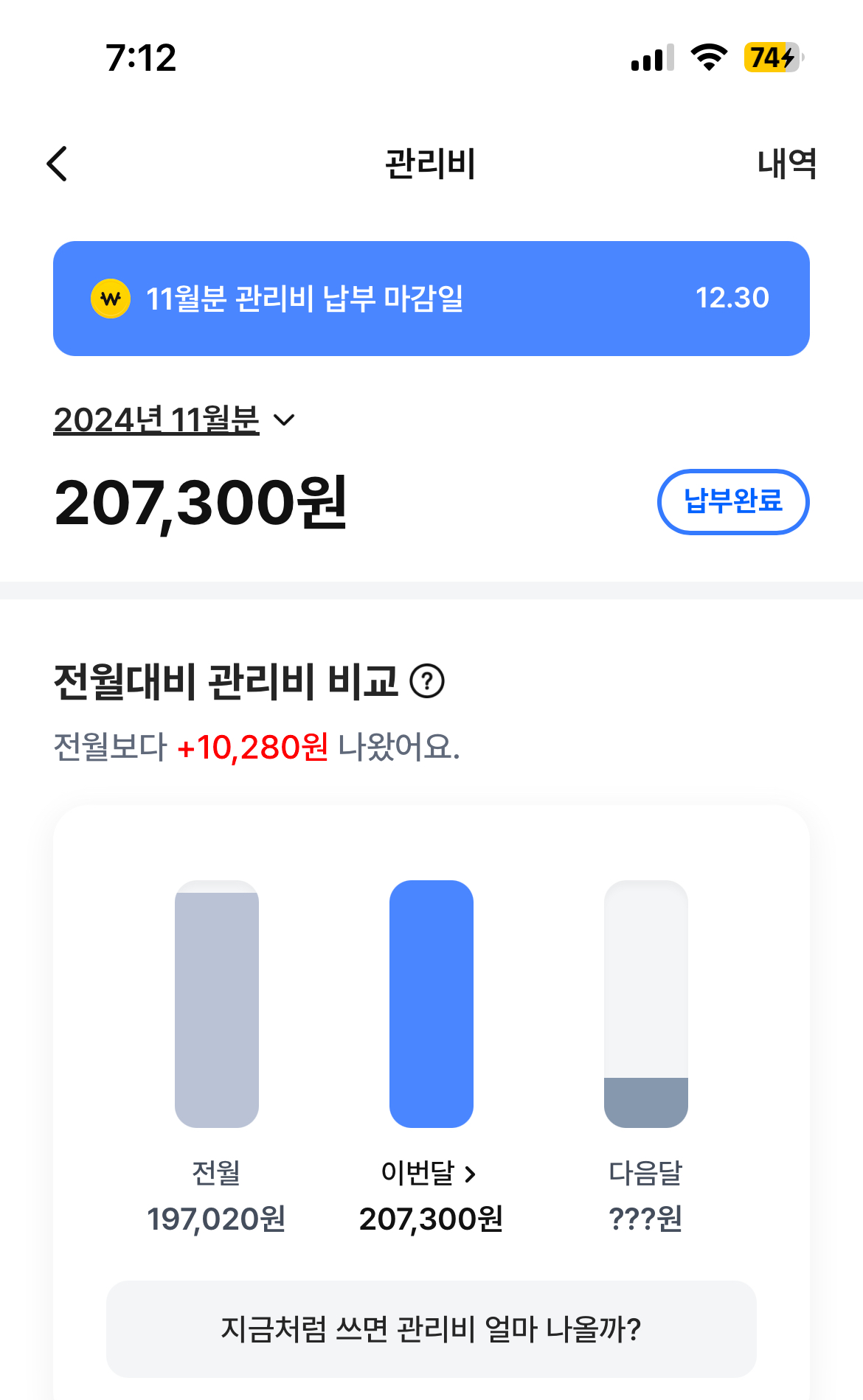Open the help icon beside 전월대비 관리비 비교
Screen dimensions: 863x1400
[x=427, y=680]
